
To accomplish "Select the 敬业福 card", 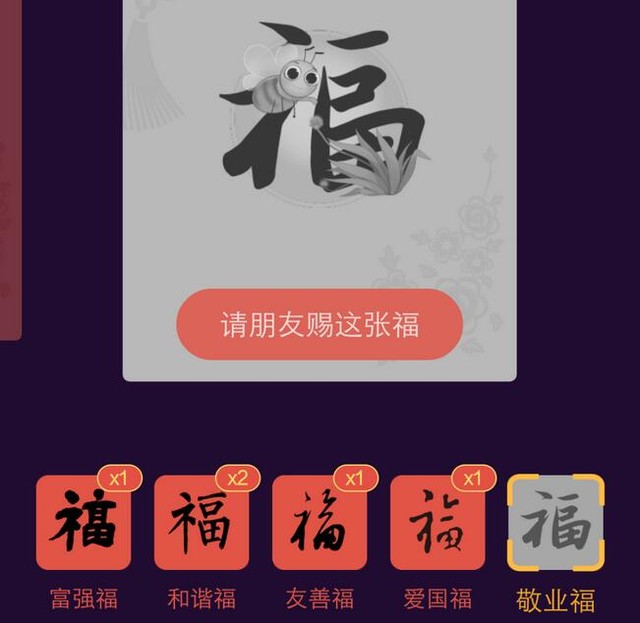I will [x=555, y=523].
